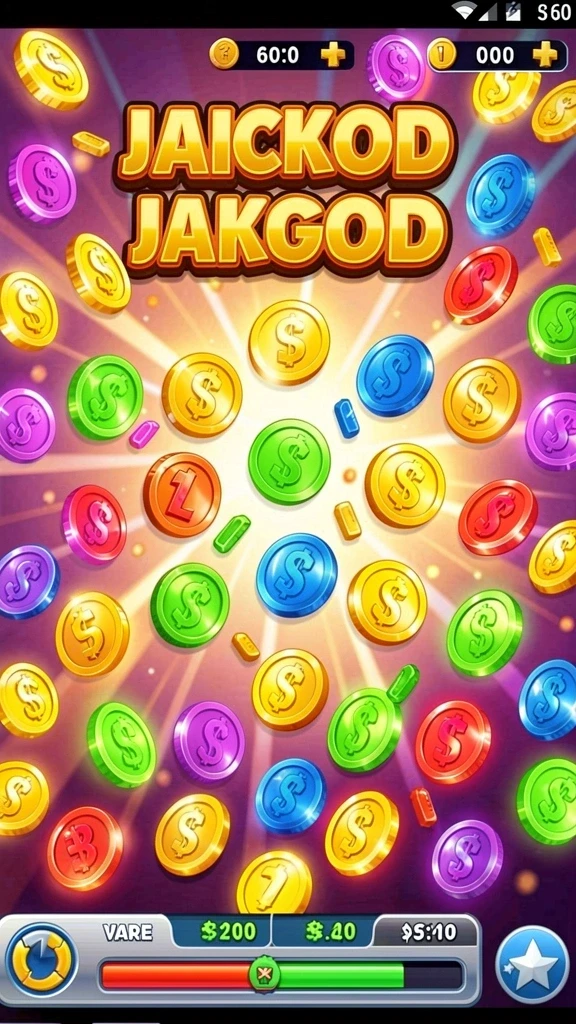
Task: Tap the blue star button
Action: [532, 963]
